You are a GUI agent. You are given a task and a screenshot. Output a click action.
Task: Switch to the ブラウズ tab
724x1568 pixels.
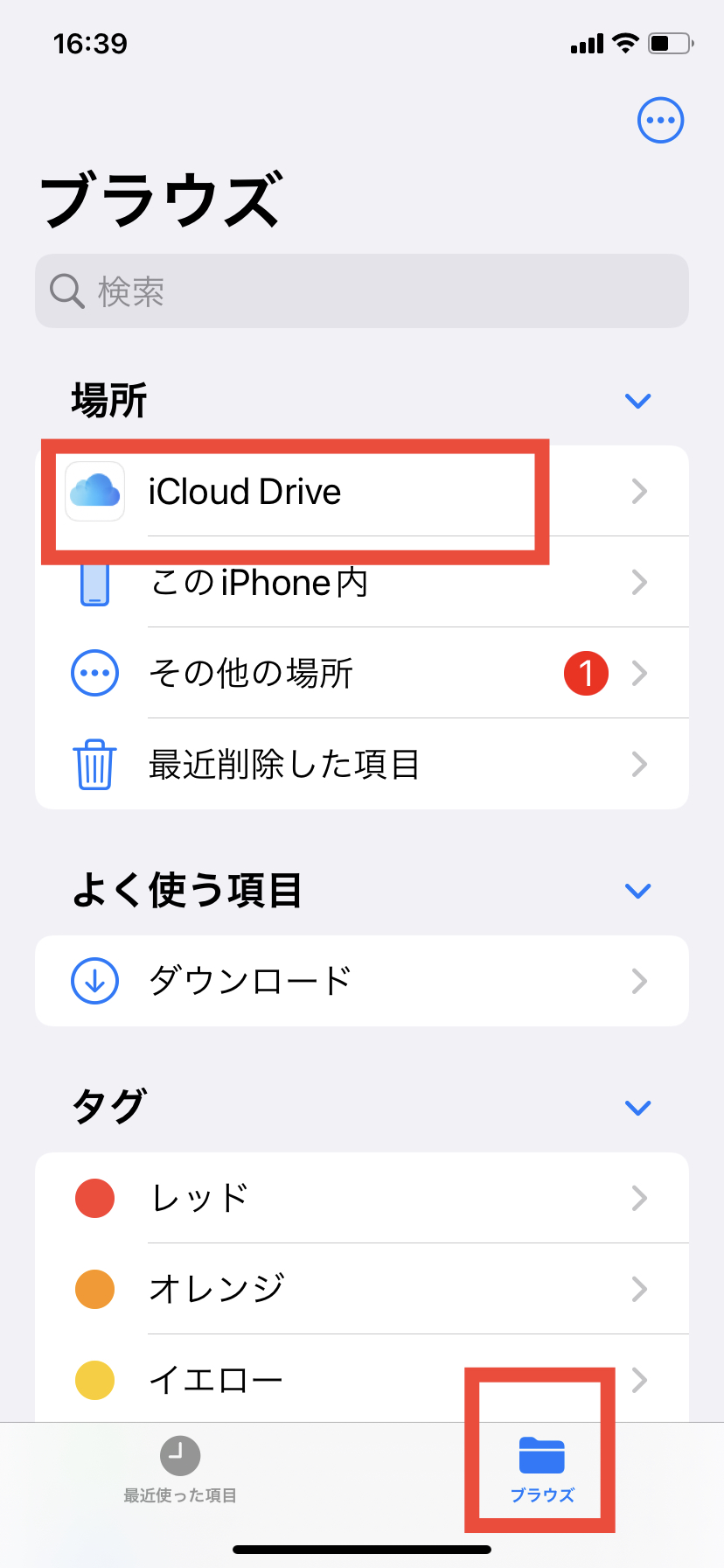pos(542,1470)
